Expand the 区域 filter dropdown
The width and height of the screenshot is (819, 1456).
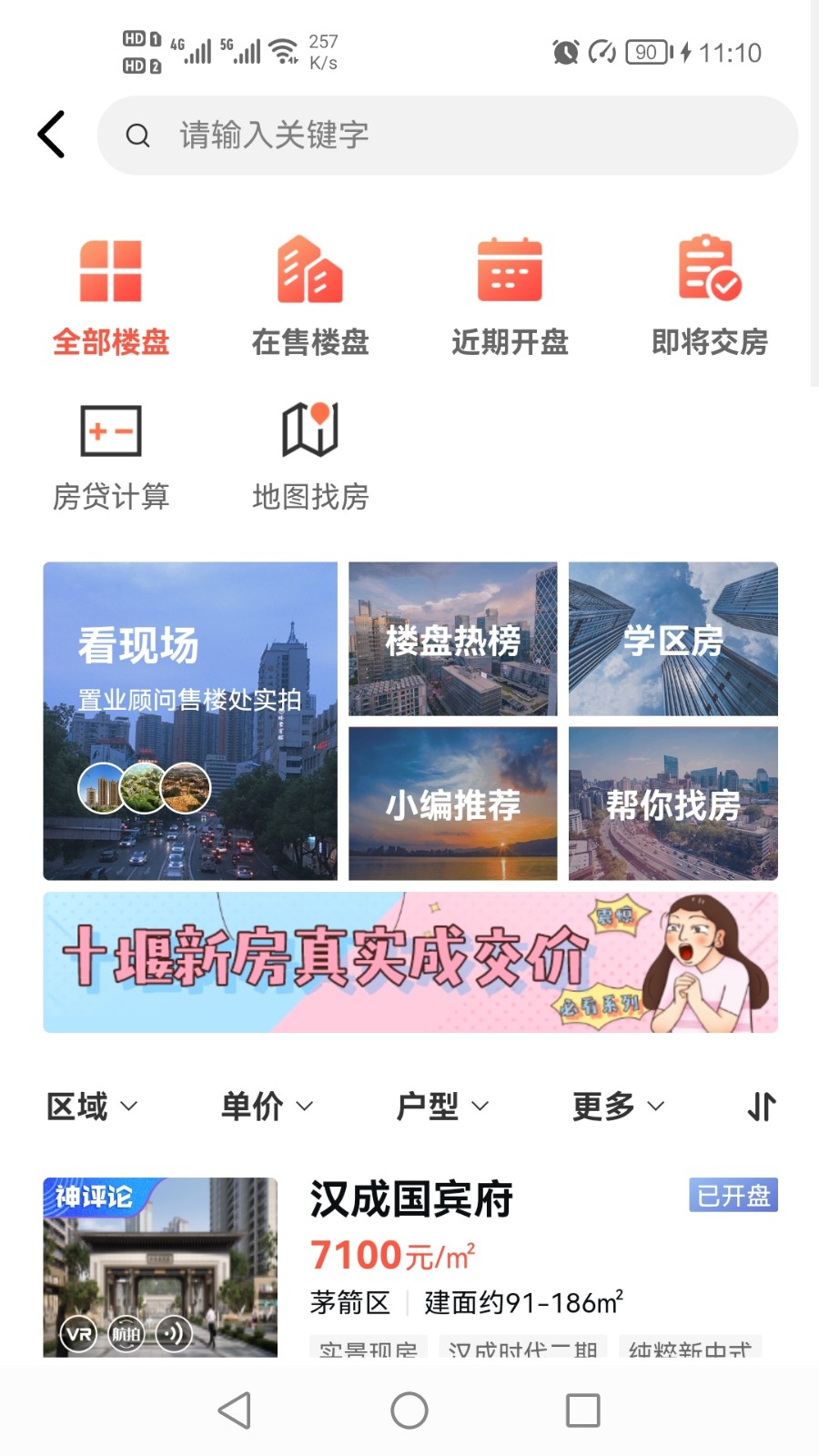(92, 1107)
